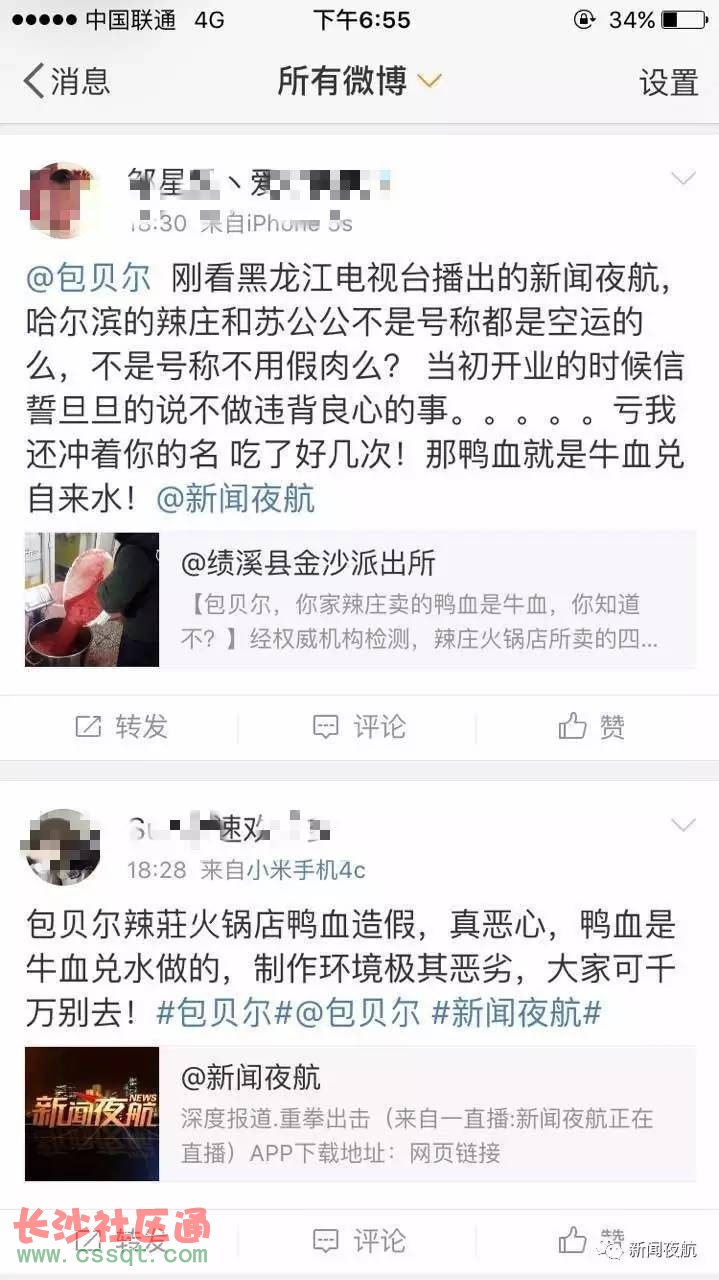Screen dimensions: 719x1280
Task: Open the chevron menu on the 小米手机4c post
Action: (683, 825)
